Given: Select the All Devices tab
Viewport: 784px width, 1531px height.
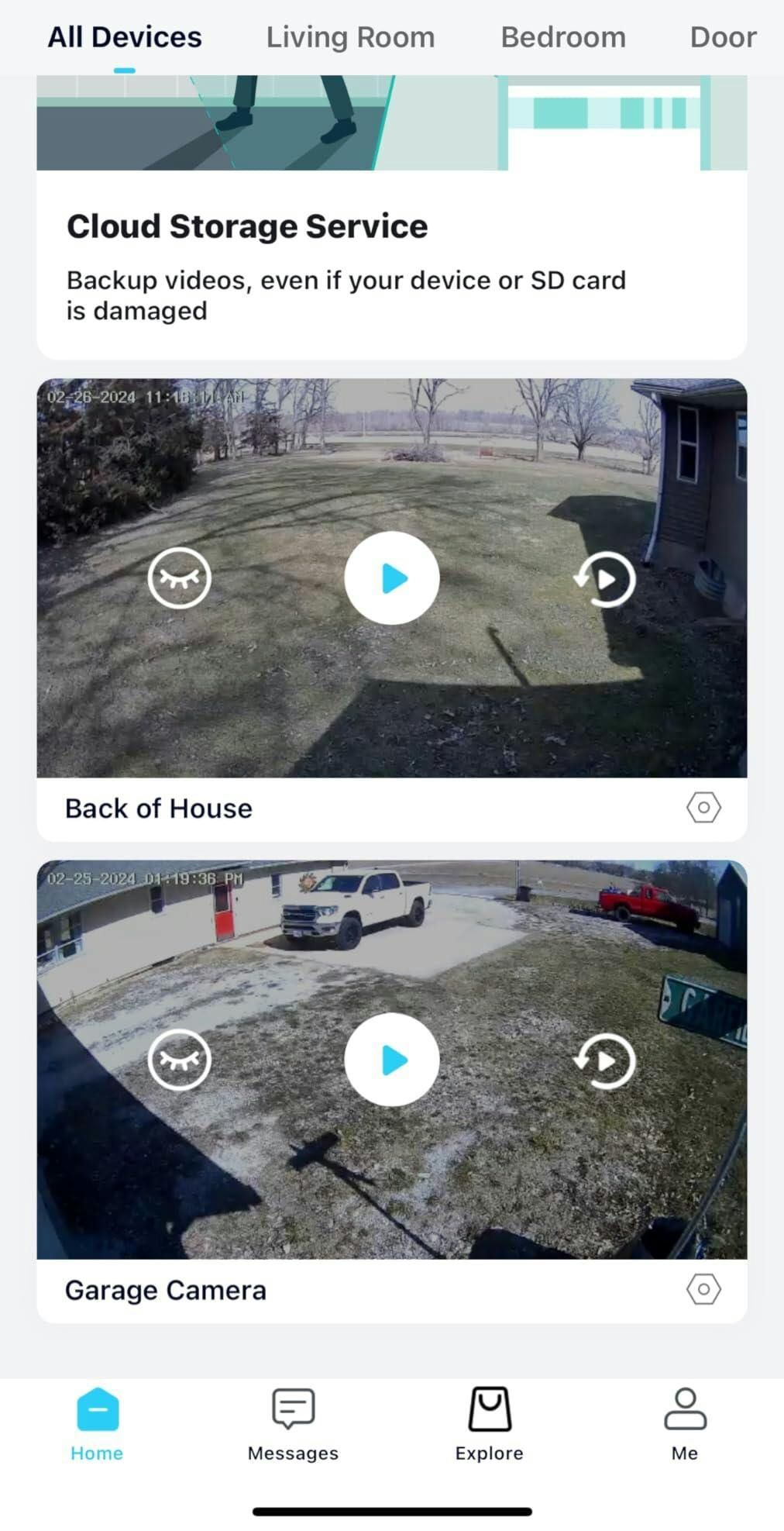Looking at the screenshot, I should tap(125, 37).
